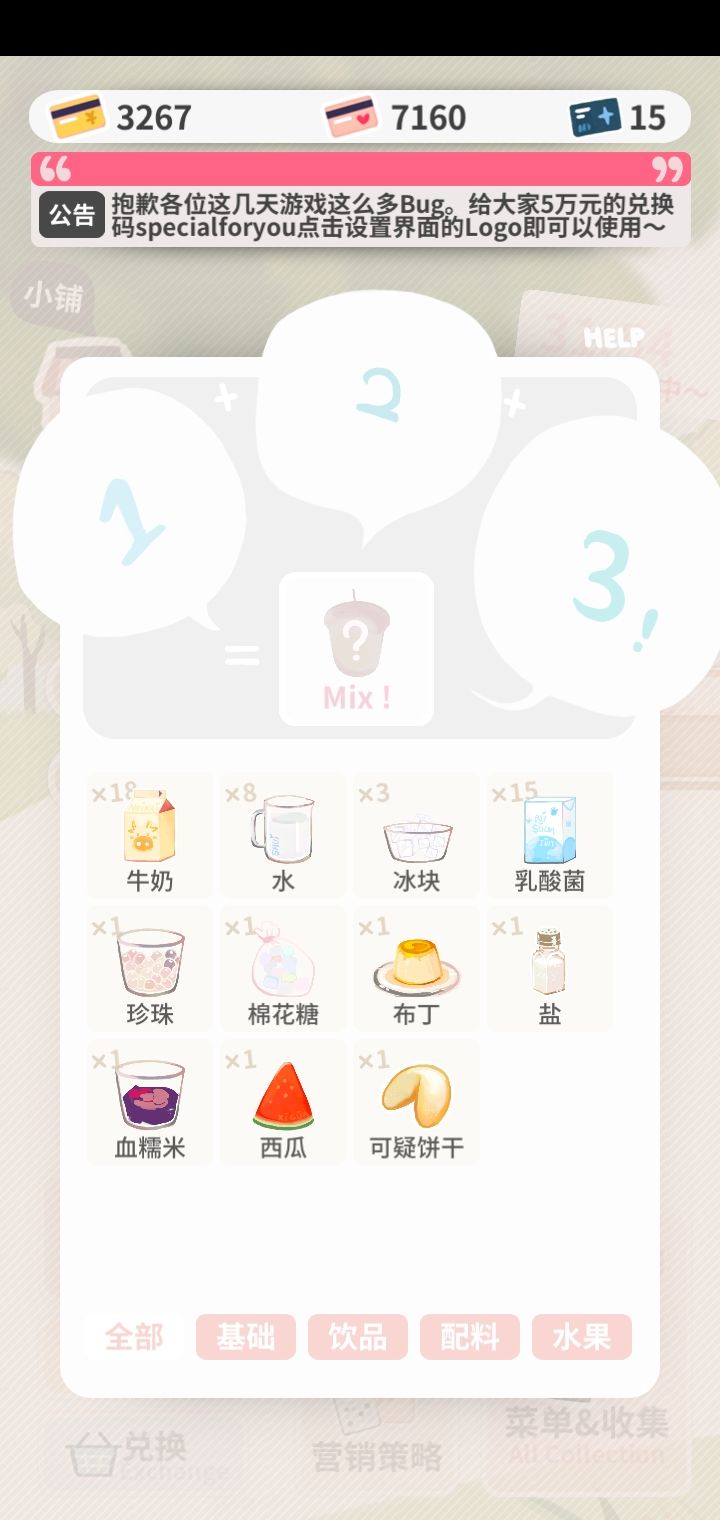This screenshot has width=720, height=1520.
Task: Switch to the 饮品 (drinks) category tab
Action: [x=358, y=1337]
